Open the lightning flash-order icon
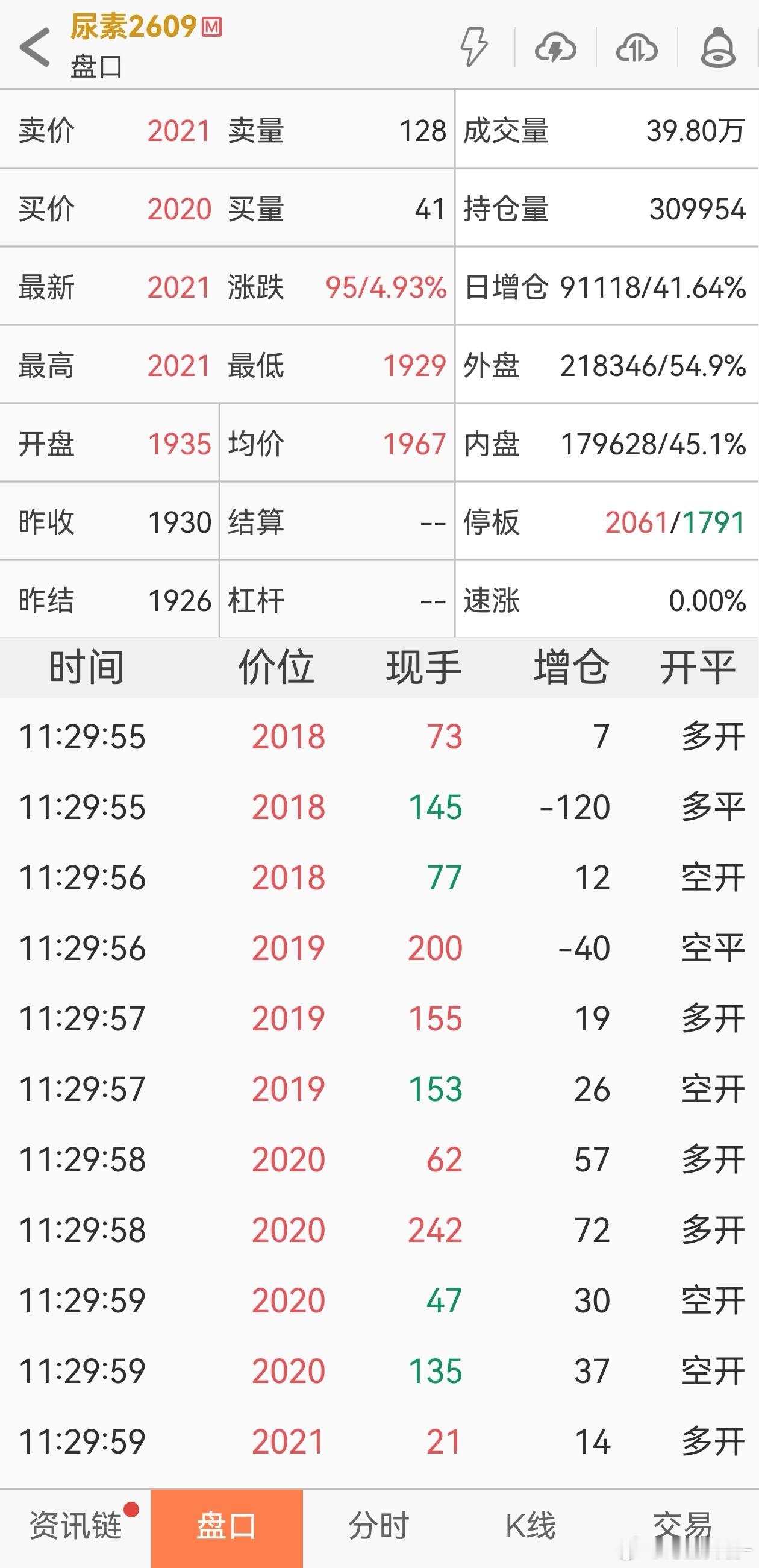 pyautogui.click(x=475, y=49)
